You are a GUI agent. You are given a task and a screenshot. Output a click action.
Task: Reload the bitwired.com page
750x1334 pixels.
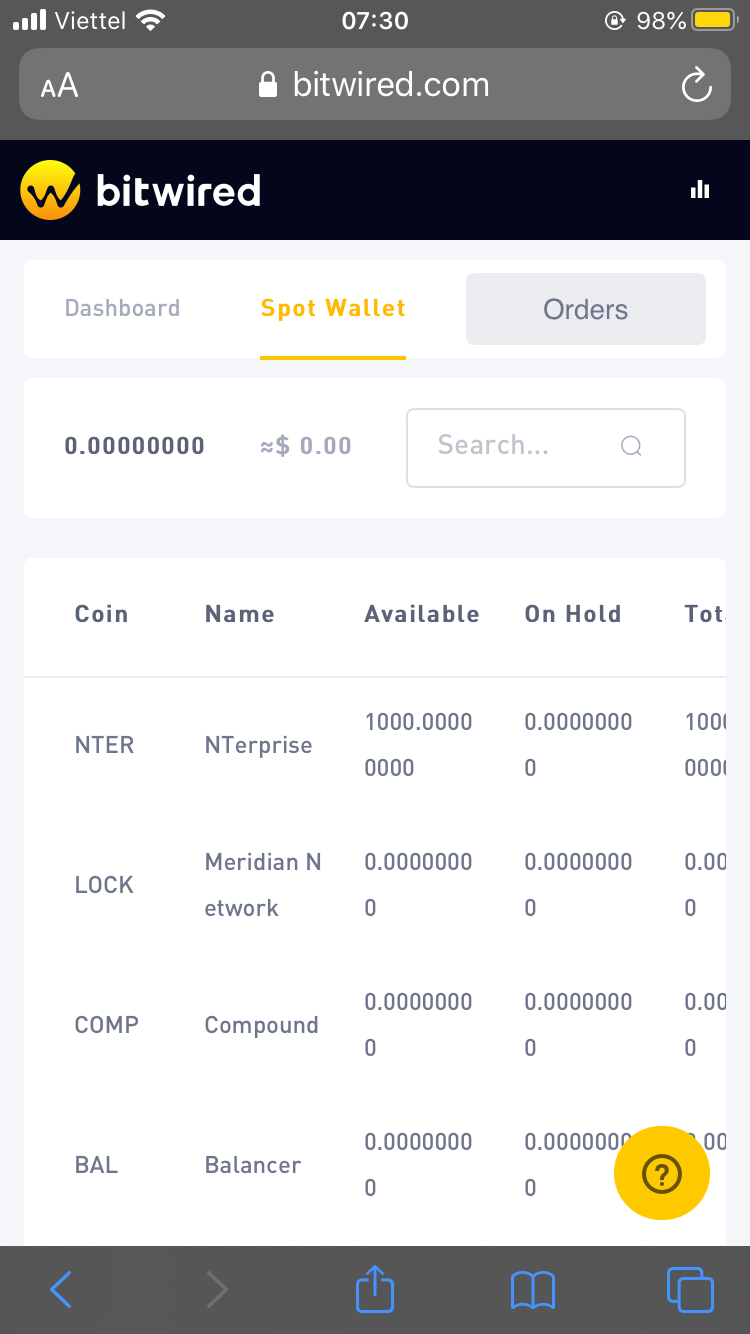(696, 85)
